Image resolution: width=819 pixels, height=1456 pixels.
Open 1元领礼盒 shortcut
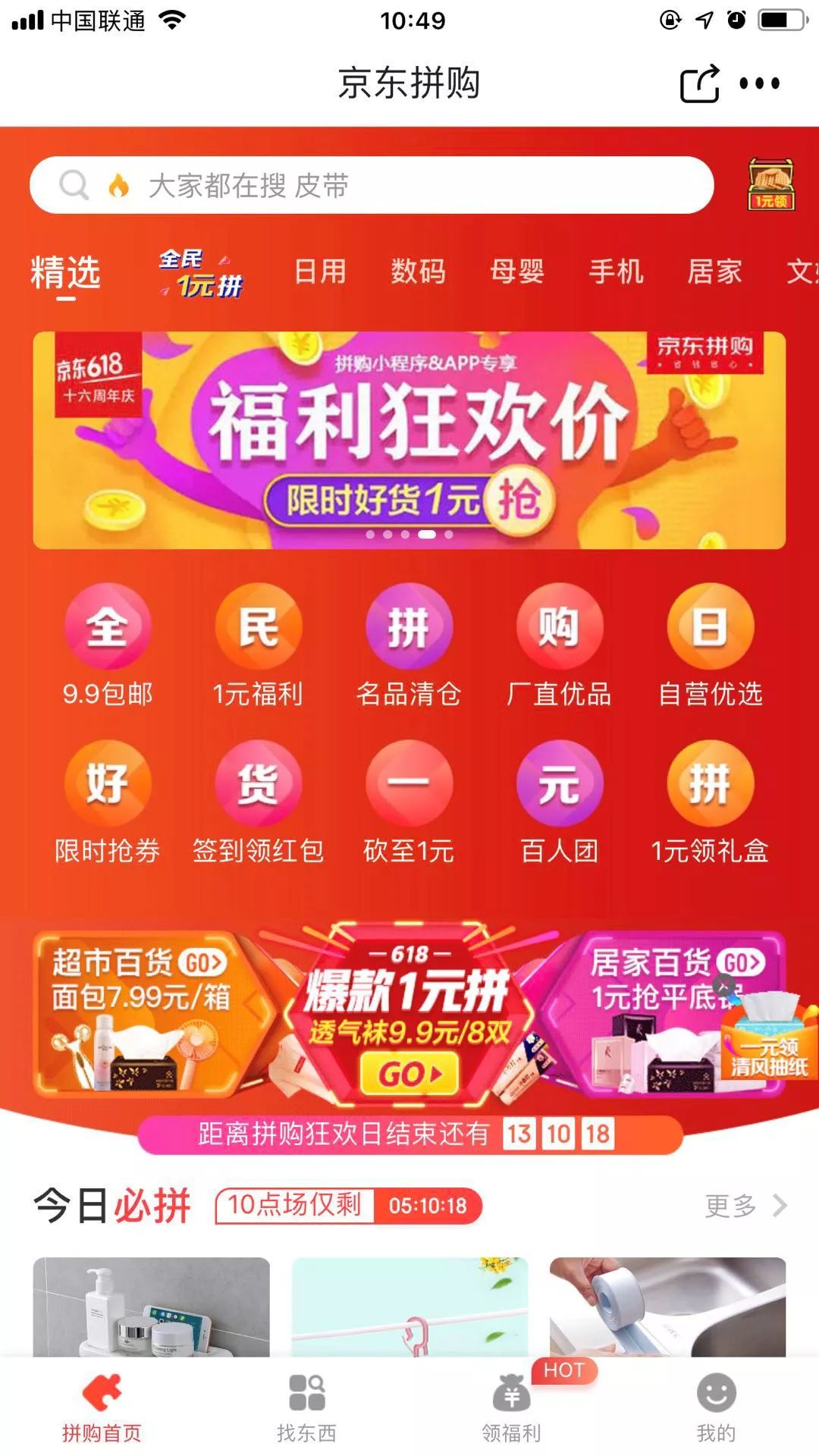click(x=710, y=802)
